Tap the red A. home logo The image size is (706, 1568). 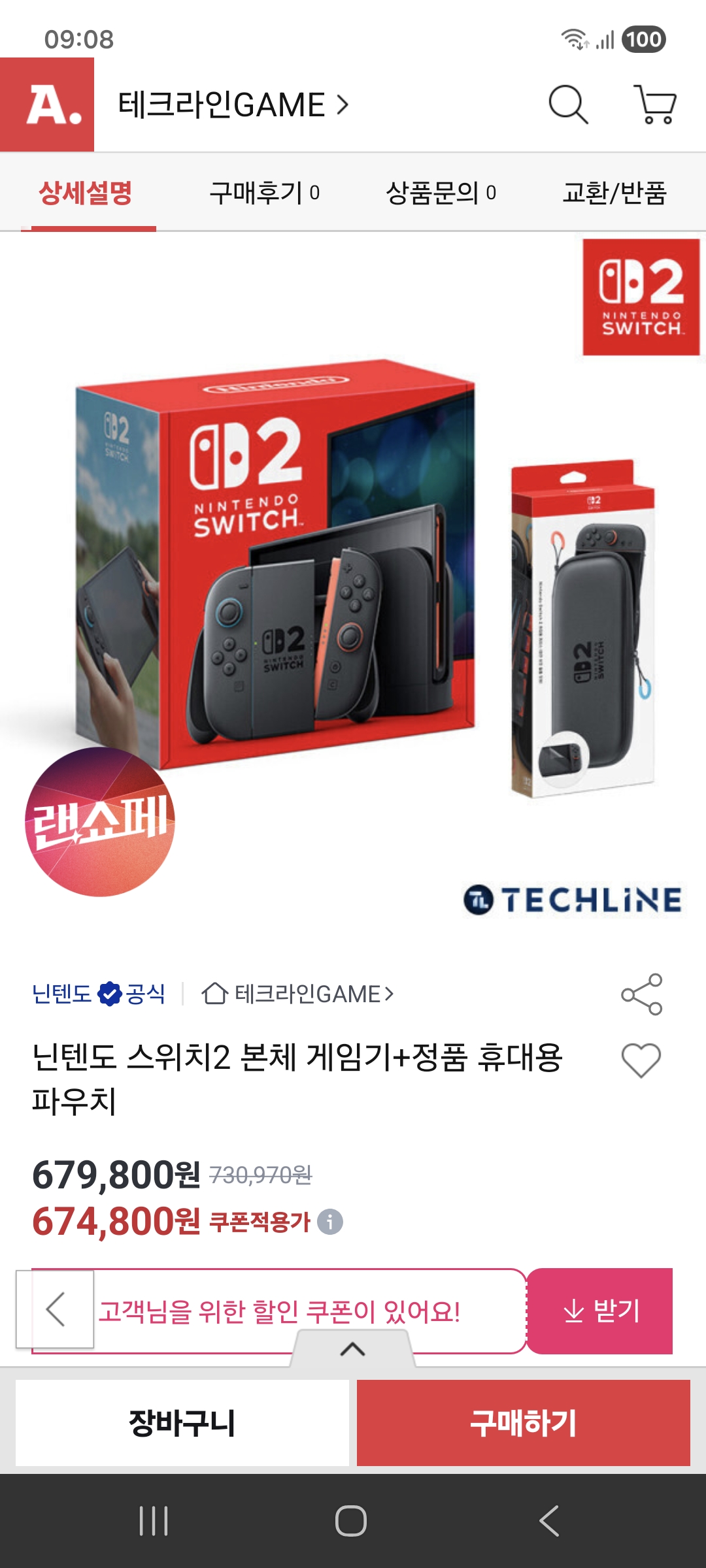click(x=47, y=105)
